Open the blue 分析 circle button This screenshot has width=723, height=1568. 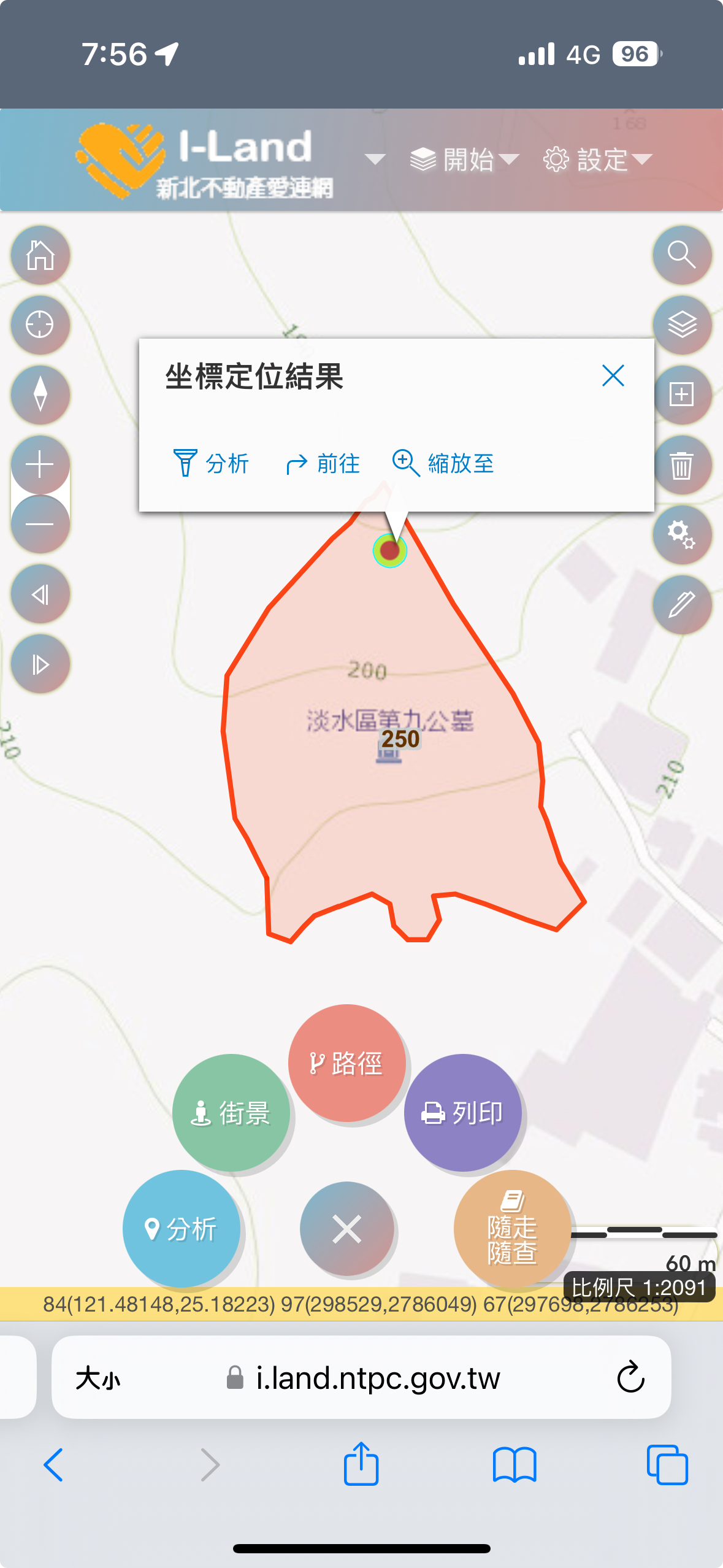point(182,1229)
